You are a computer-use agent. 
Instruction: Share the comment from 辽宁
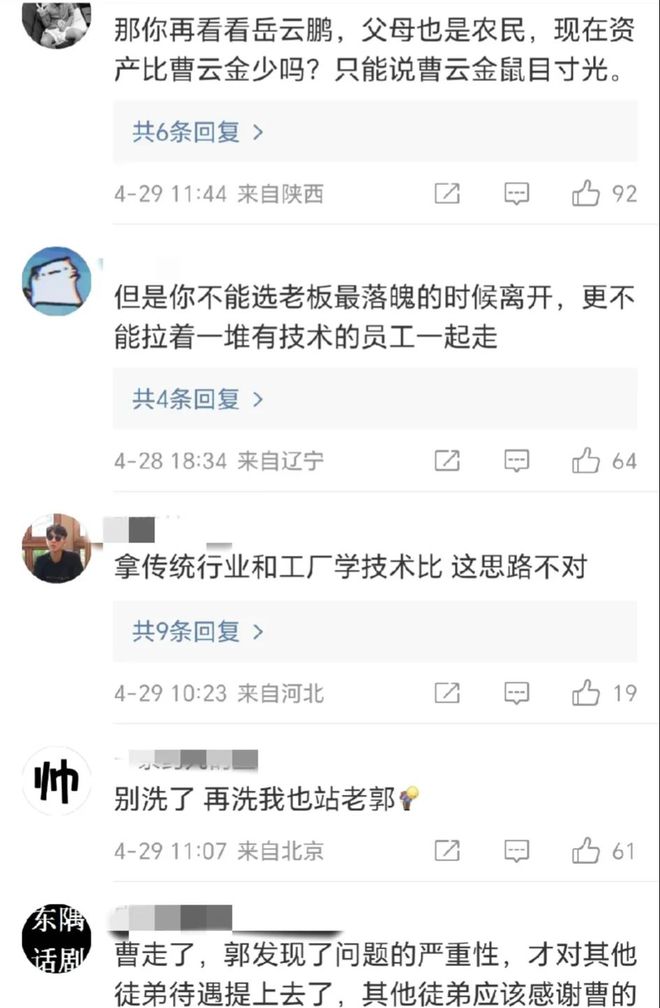pos(447,461)
